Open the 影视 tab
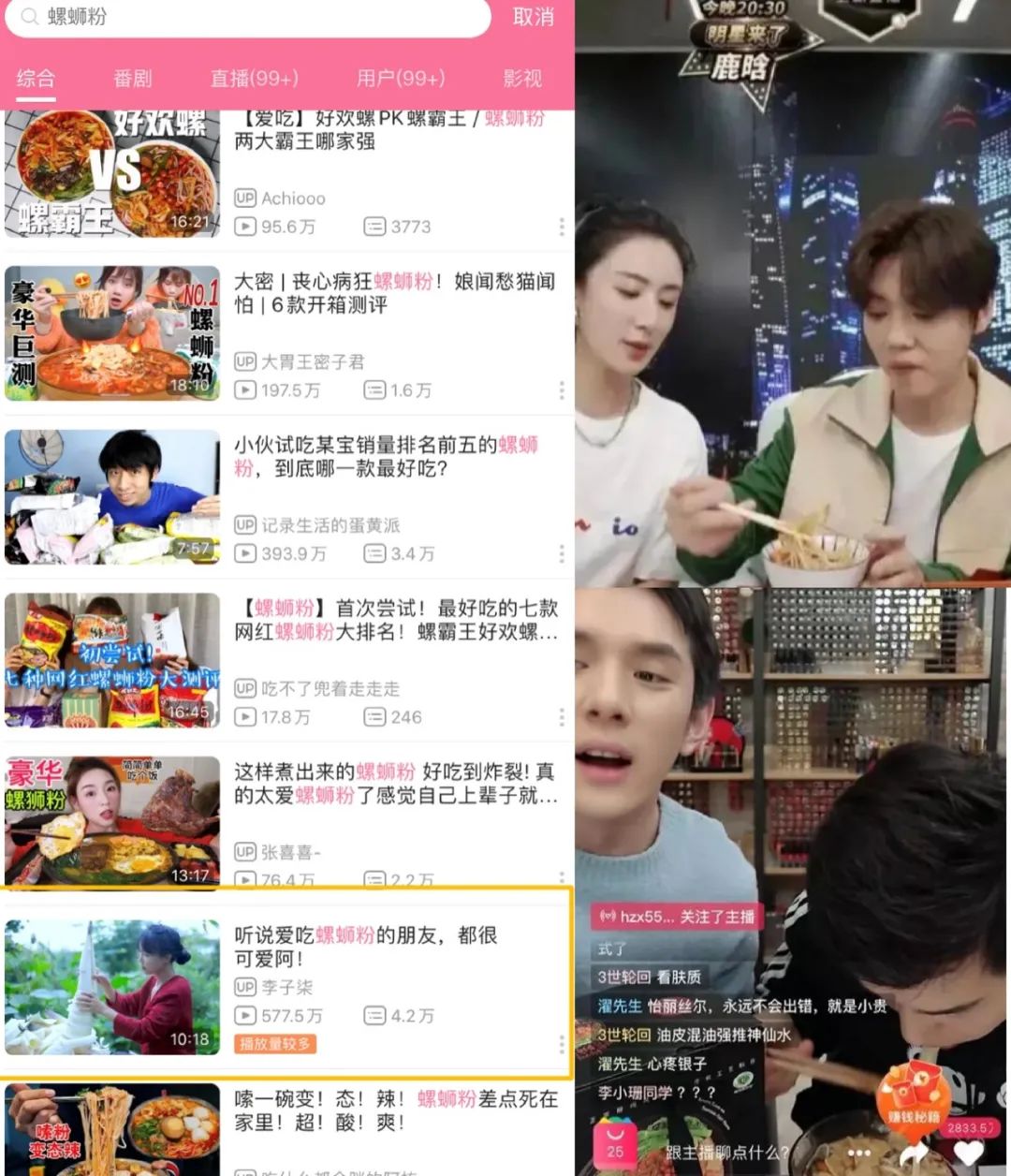Viewport: 1011px width, 1176px height. pyautogui.click(x=520, y=80)
